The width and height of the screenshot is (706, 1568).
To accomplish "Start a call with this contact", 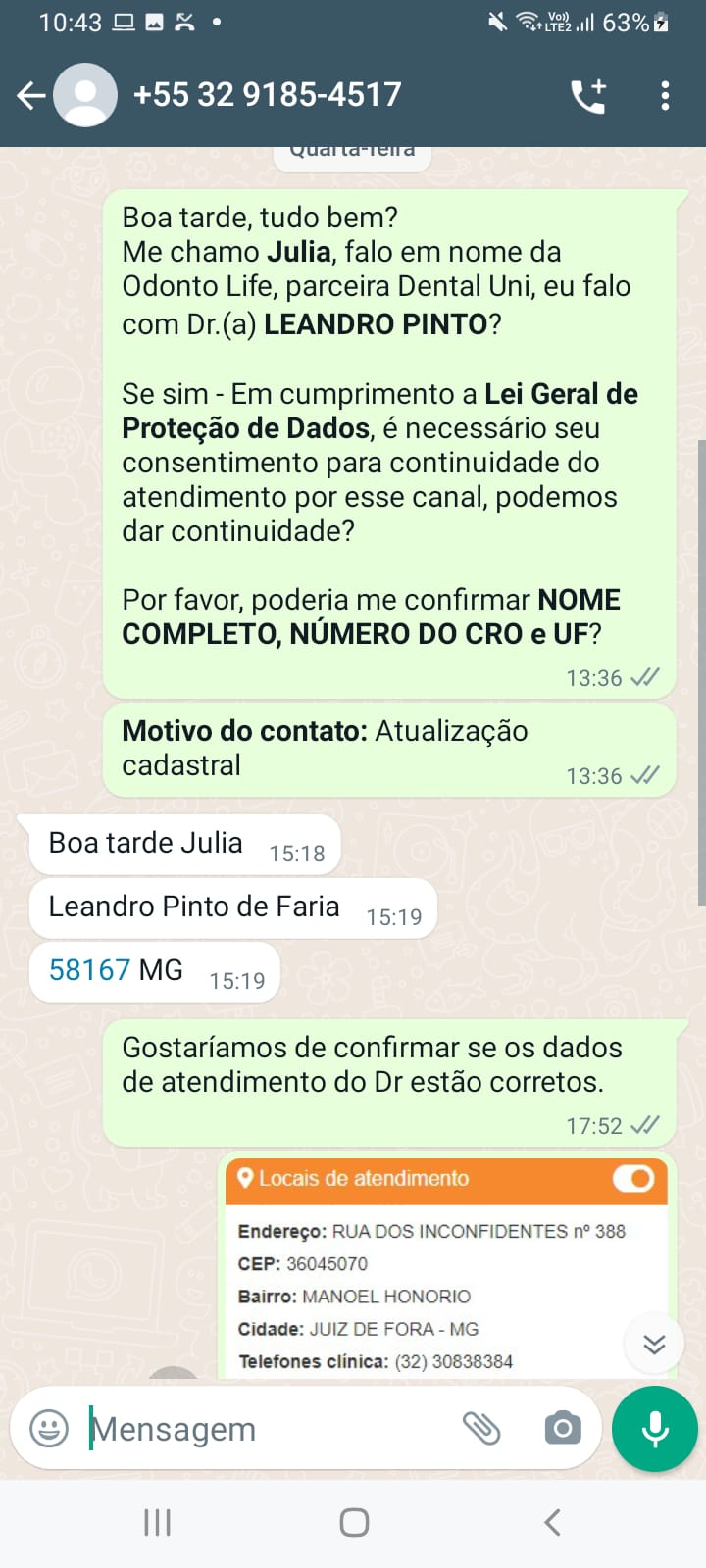I will tap(588, 95).
